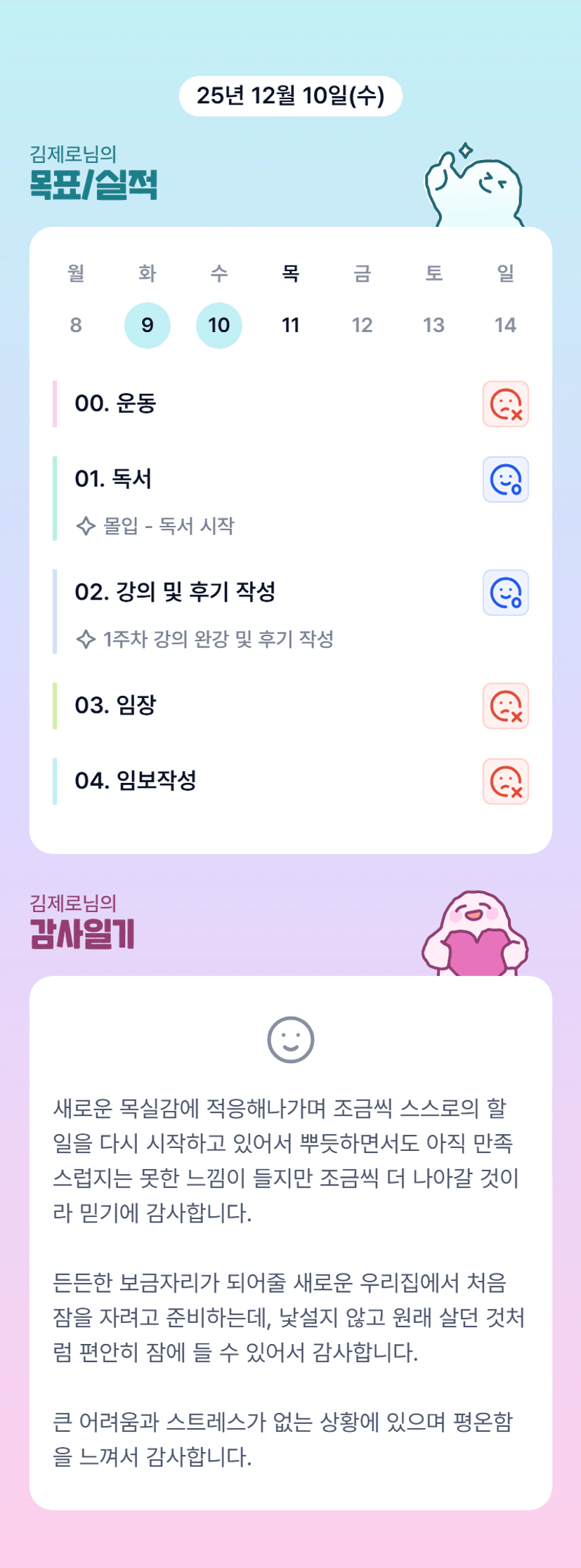The width and height of the screenshot is (581, 1568).
Task: Tap the status face icon for 01. 독서
Action: (506, 480)
